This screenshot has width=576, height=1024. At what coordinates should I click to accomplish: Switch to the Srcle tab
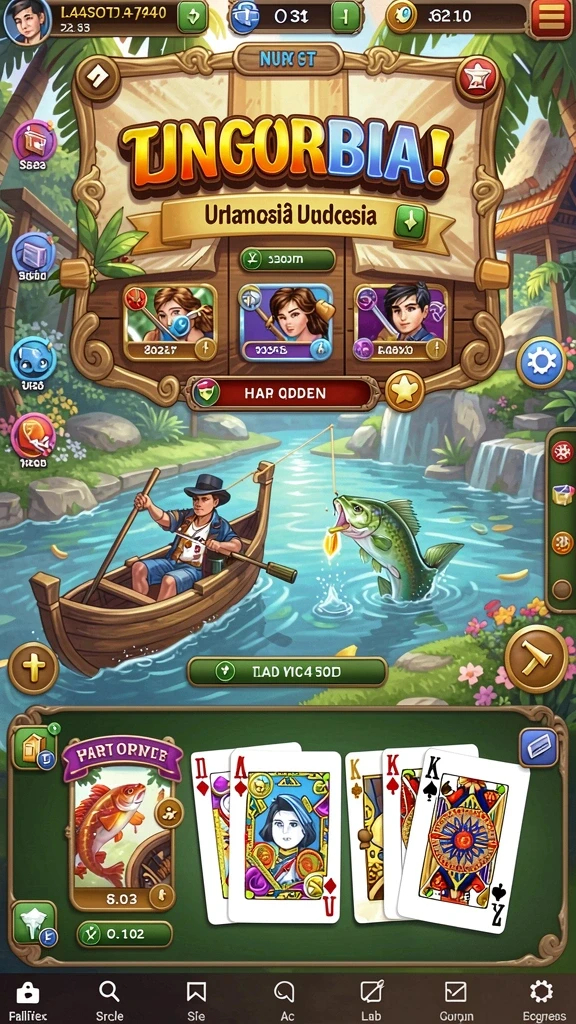(x=109, y=1000)
